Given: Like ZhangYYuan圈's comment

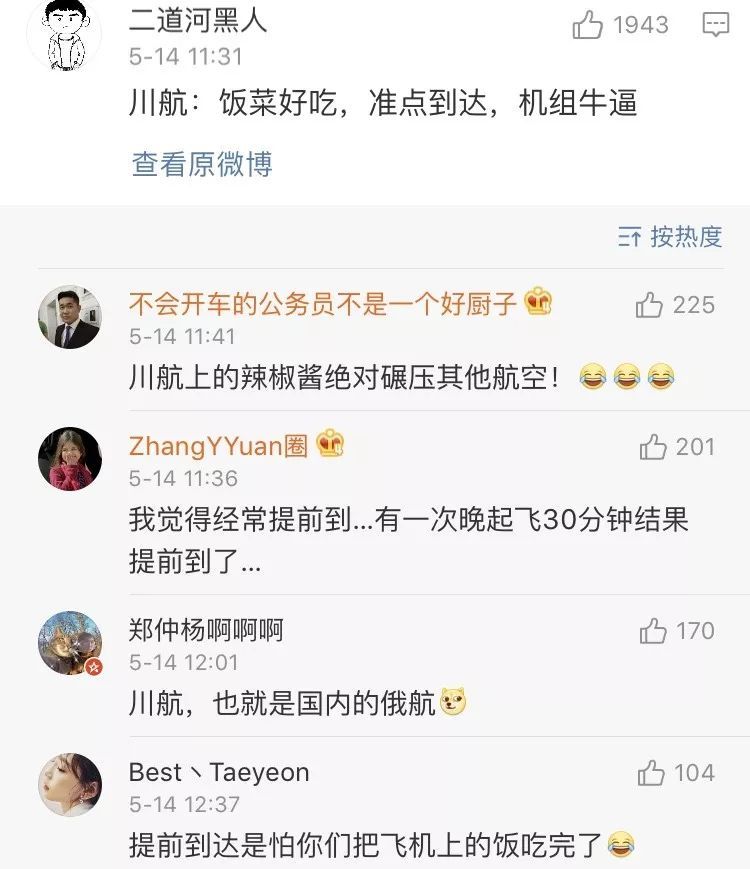Looking at the screenshot, I should coord(654,447).
